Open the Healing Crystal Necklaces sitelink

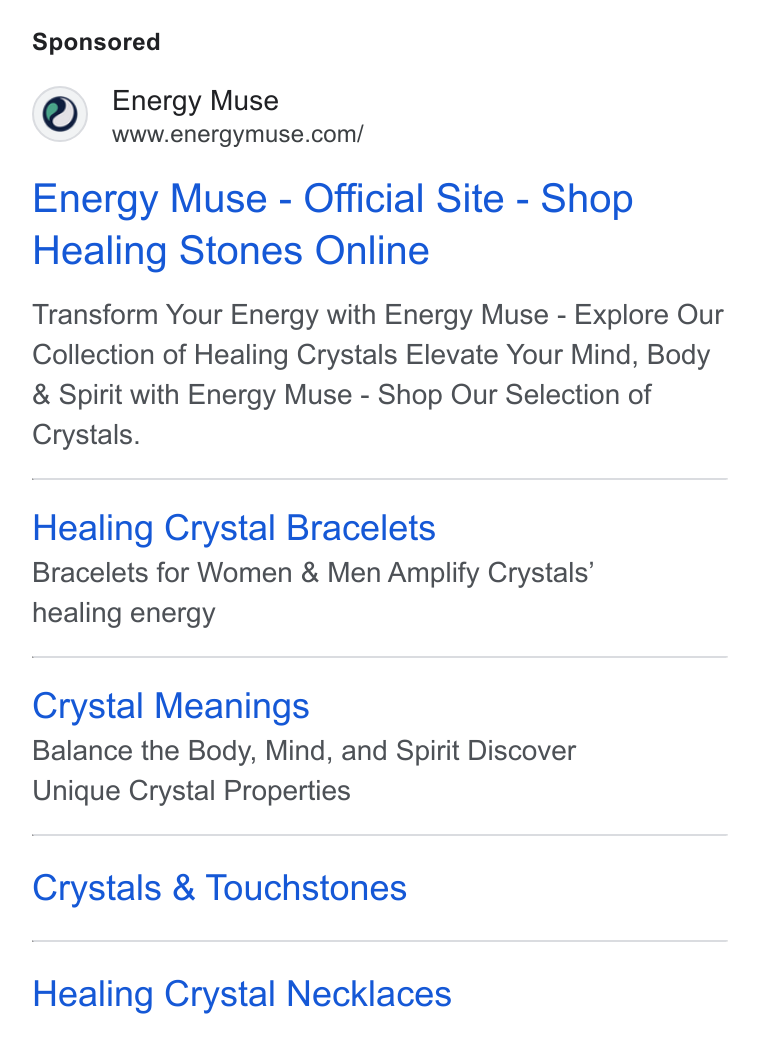coord(242,994)
